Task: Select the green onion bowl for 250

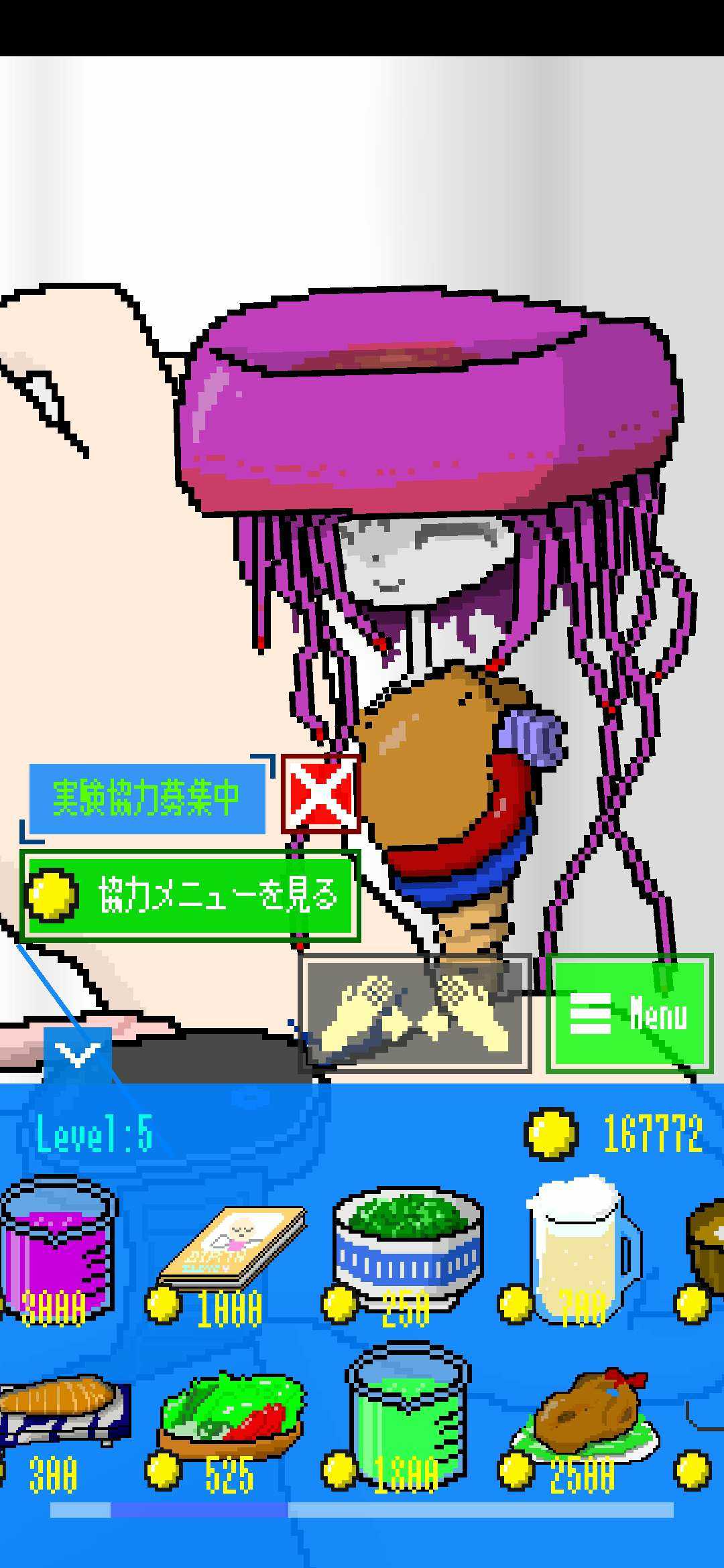Action: tap(407, 1250)
